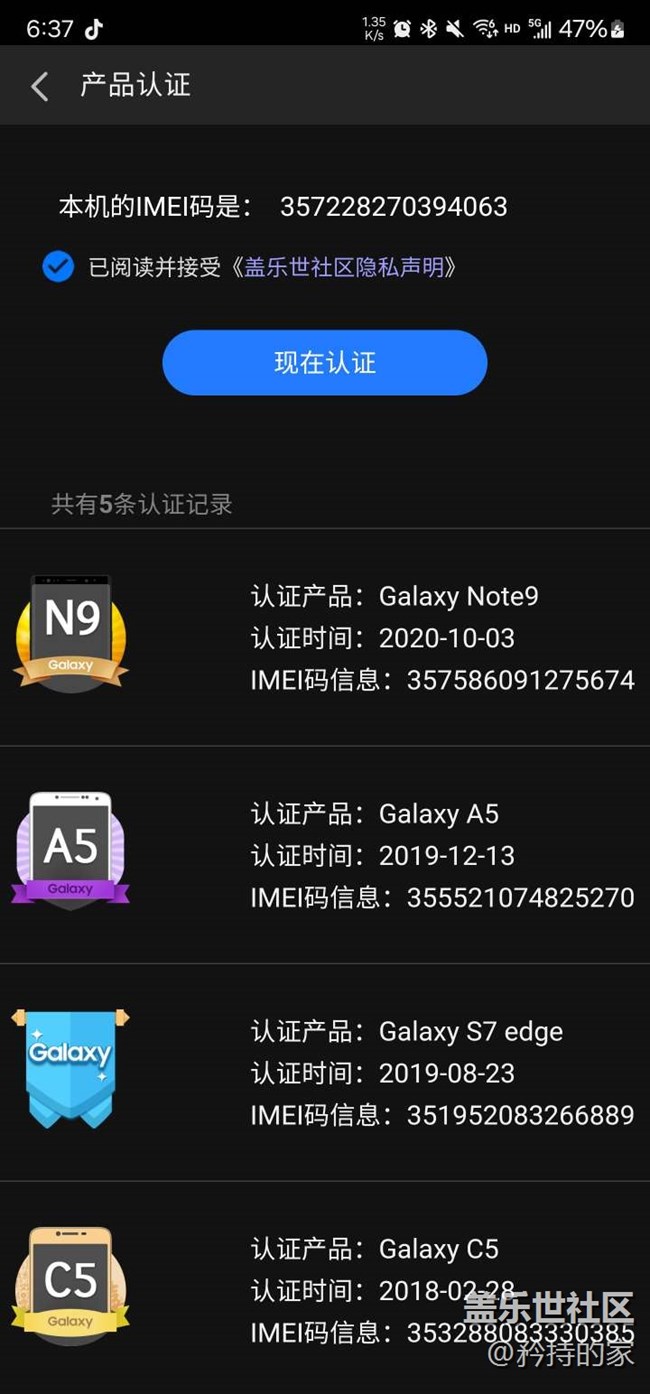Image resolution: width=650 pixels, height=1394 pixels.
Task: Tap the 现在认证 button
Action: [324, 362]
